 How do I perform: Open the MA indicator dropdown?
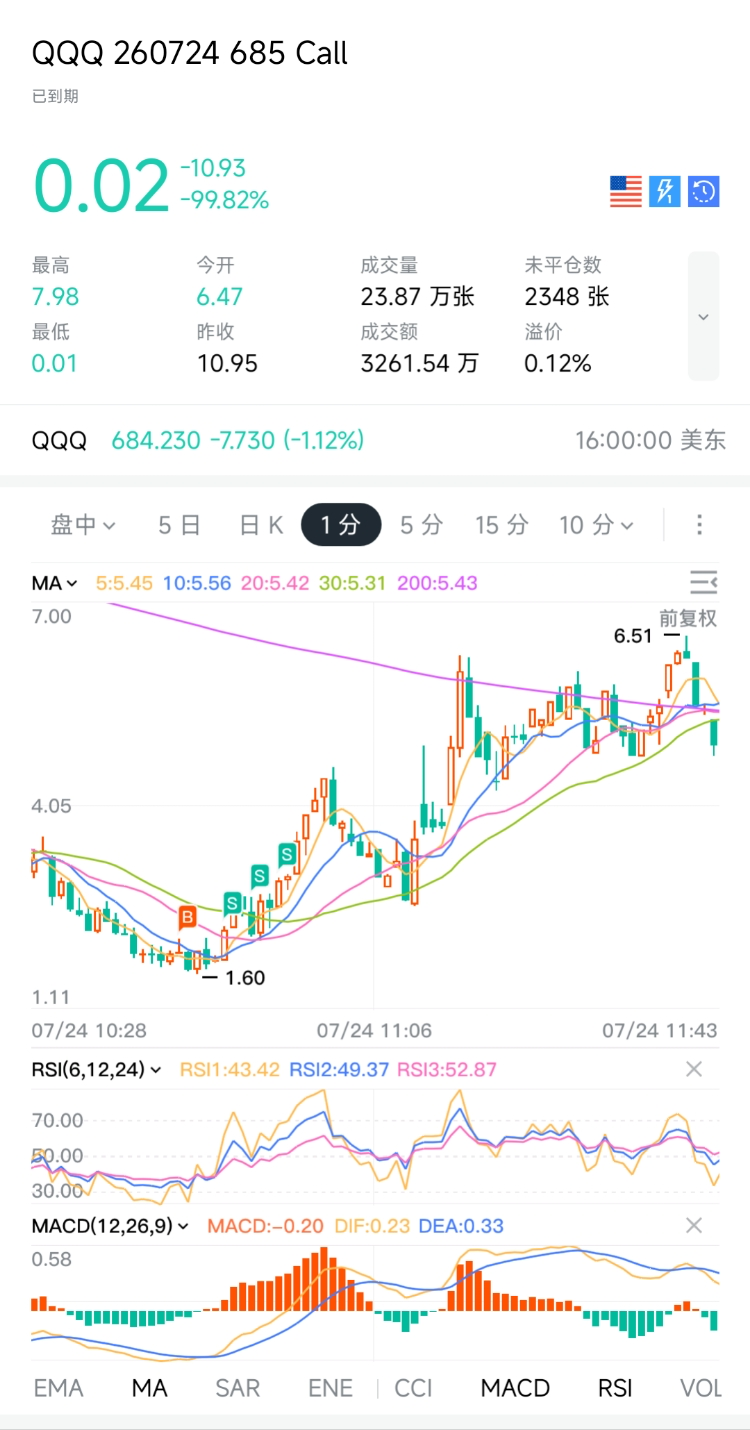pos(55,583)
